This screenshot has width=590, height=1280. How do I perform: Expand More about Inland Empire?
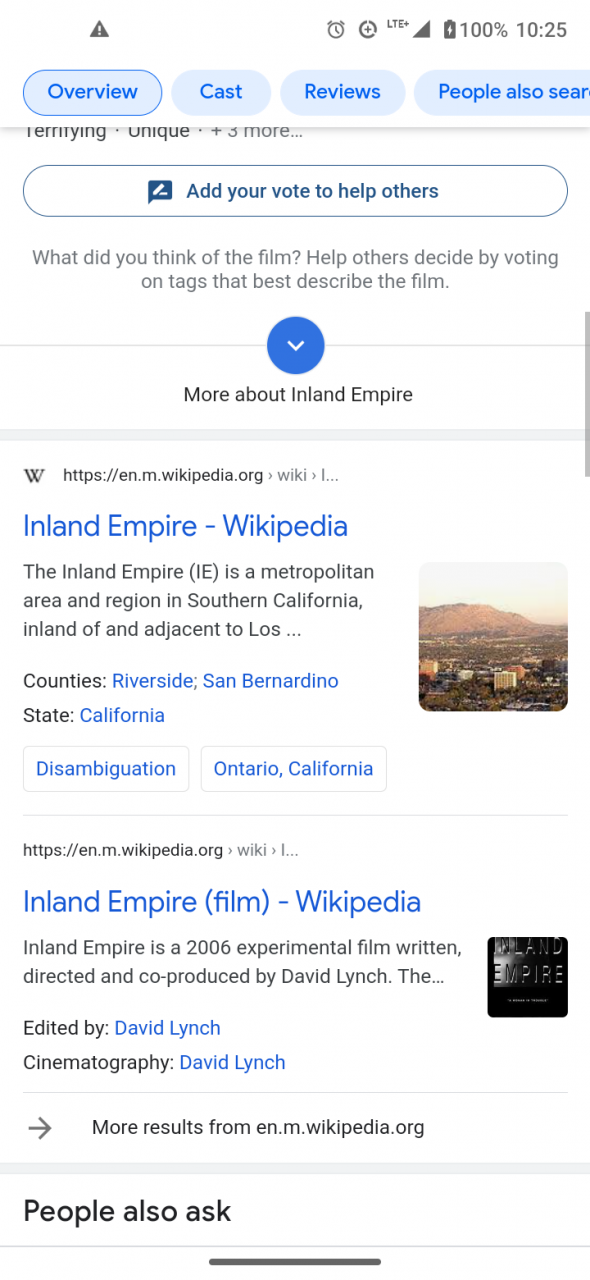click(x=296, y=345)
